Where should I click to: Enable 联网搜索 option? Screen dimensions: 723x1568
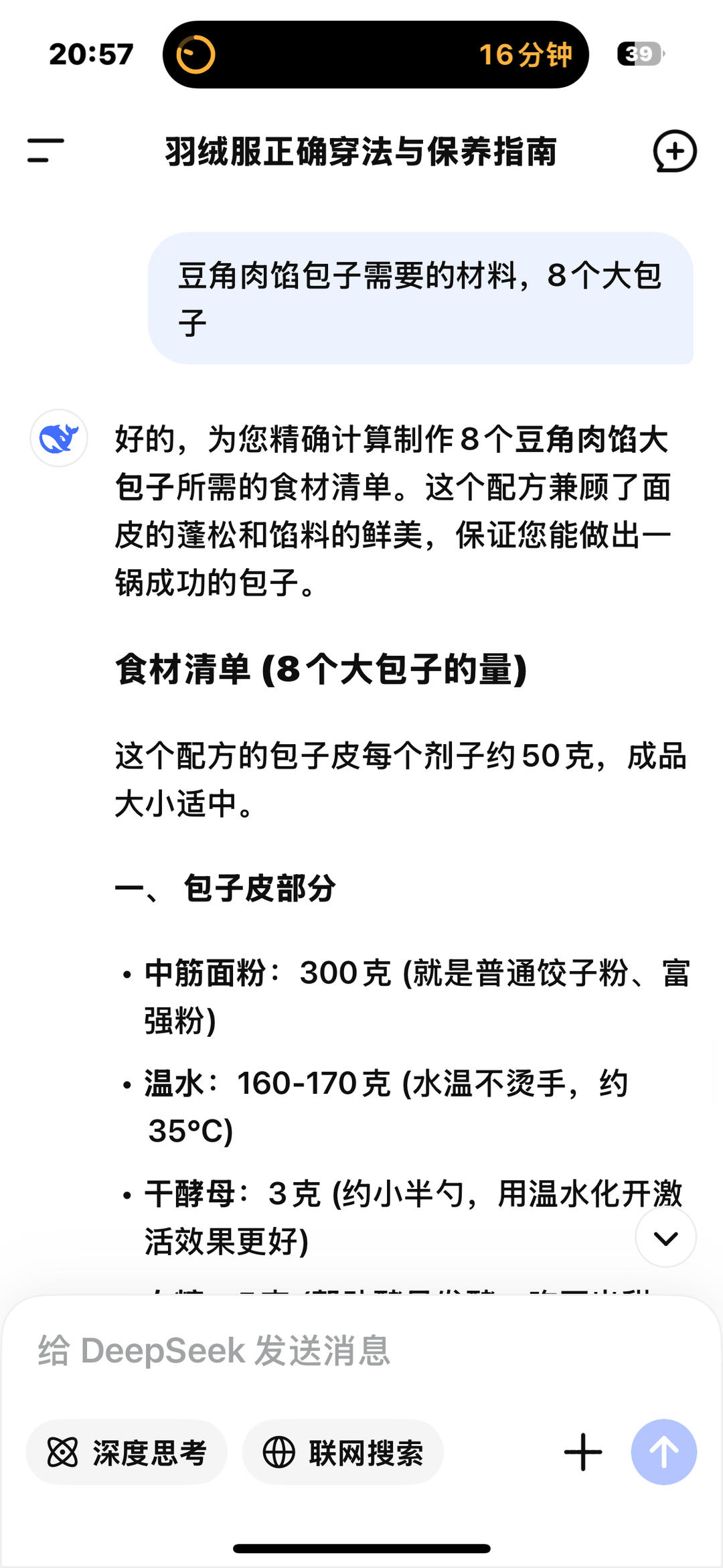(343, 1453)
